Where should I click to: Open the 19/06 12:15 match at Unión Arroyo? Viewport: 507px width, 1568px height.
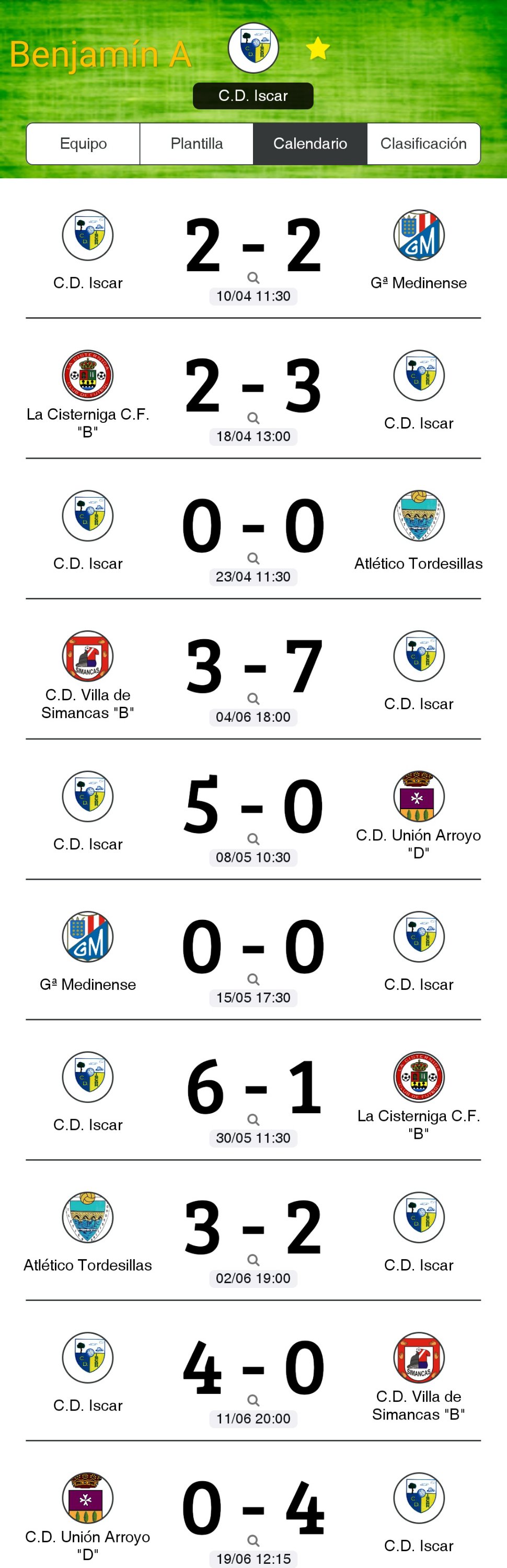253,1541
